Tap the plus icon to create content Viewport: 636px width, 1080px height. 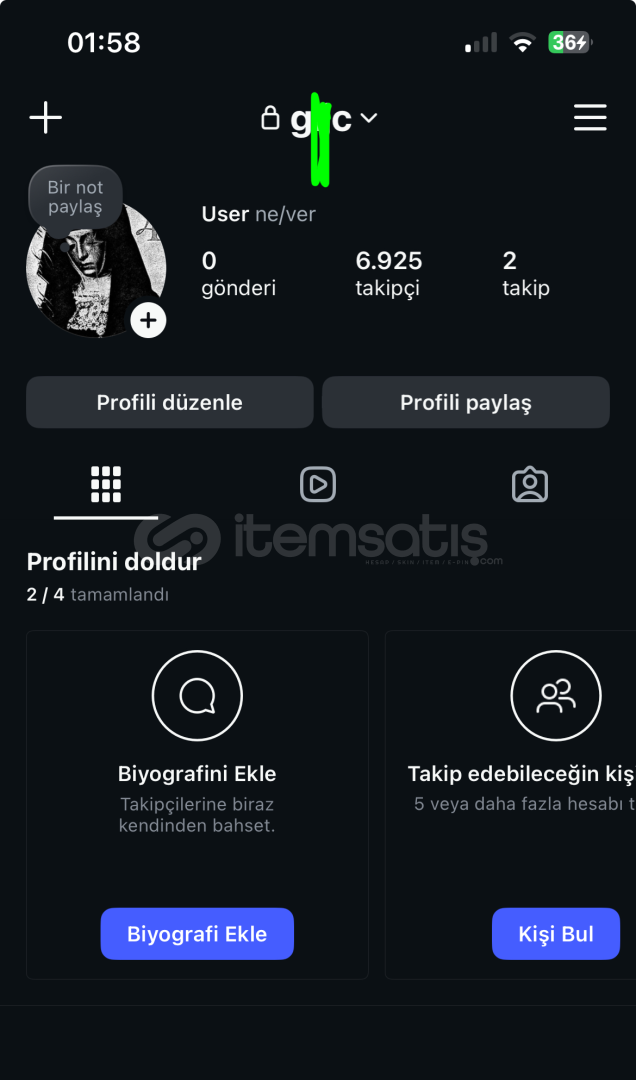[x=45, y=117]
